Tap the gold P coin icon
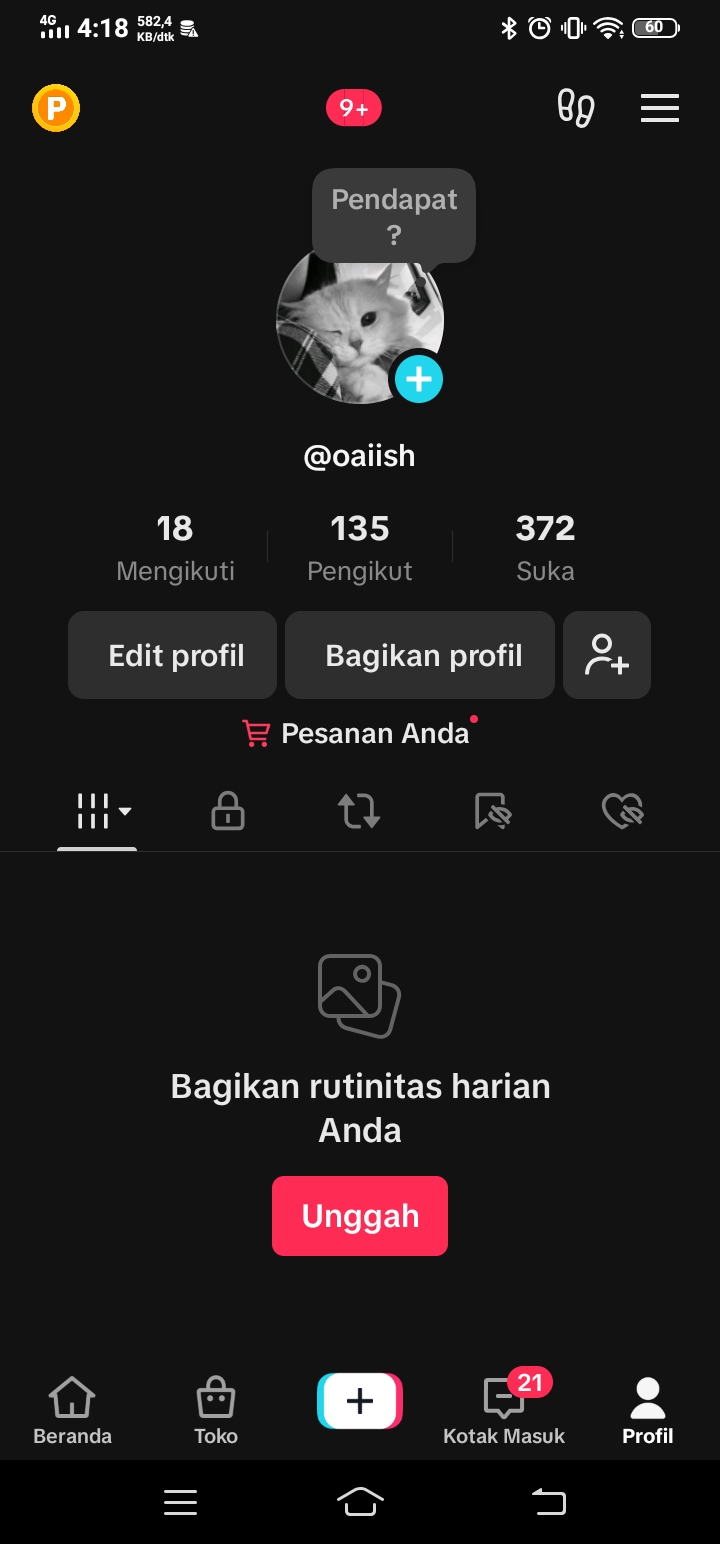 click(x=56, y=108)
